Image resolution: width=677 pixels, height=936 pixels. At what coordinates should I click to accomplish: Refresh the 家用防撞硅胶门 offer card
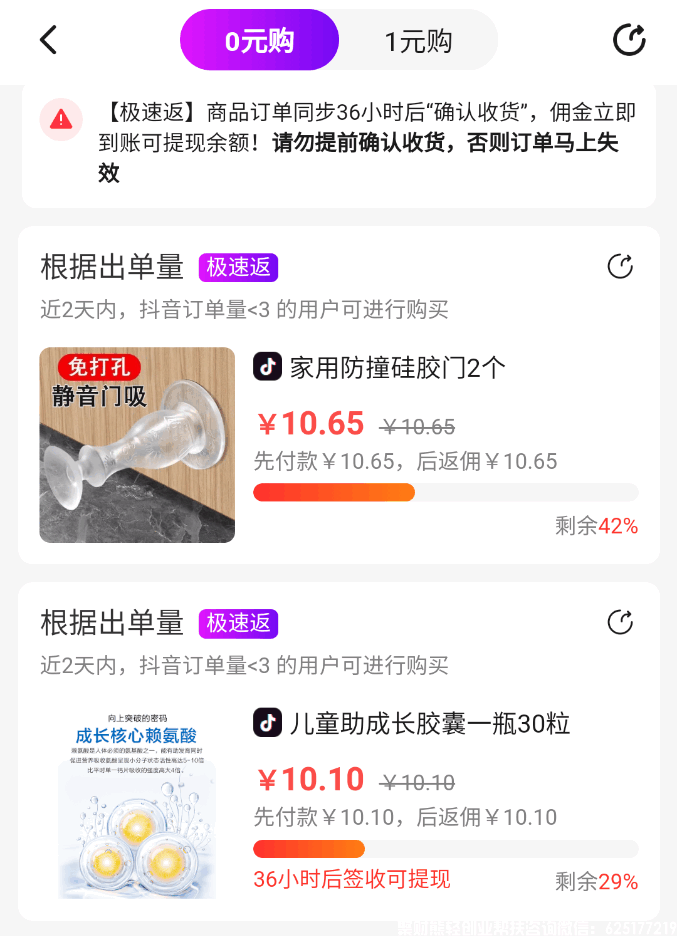point(620,266)
